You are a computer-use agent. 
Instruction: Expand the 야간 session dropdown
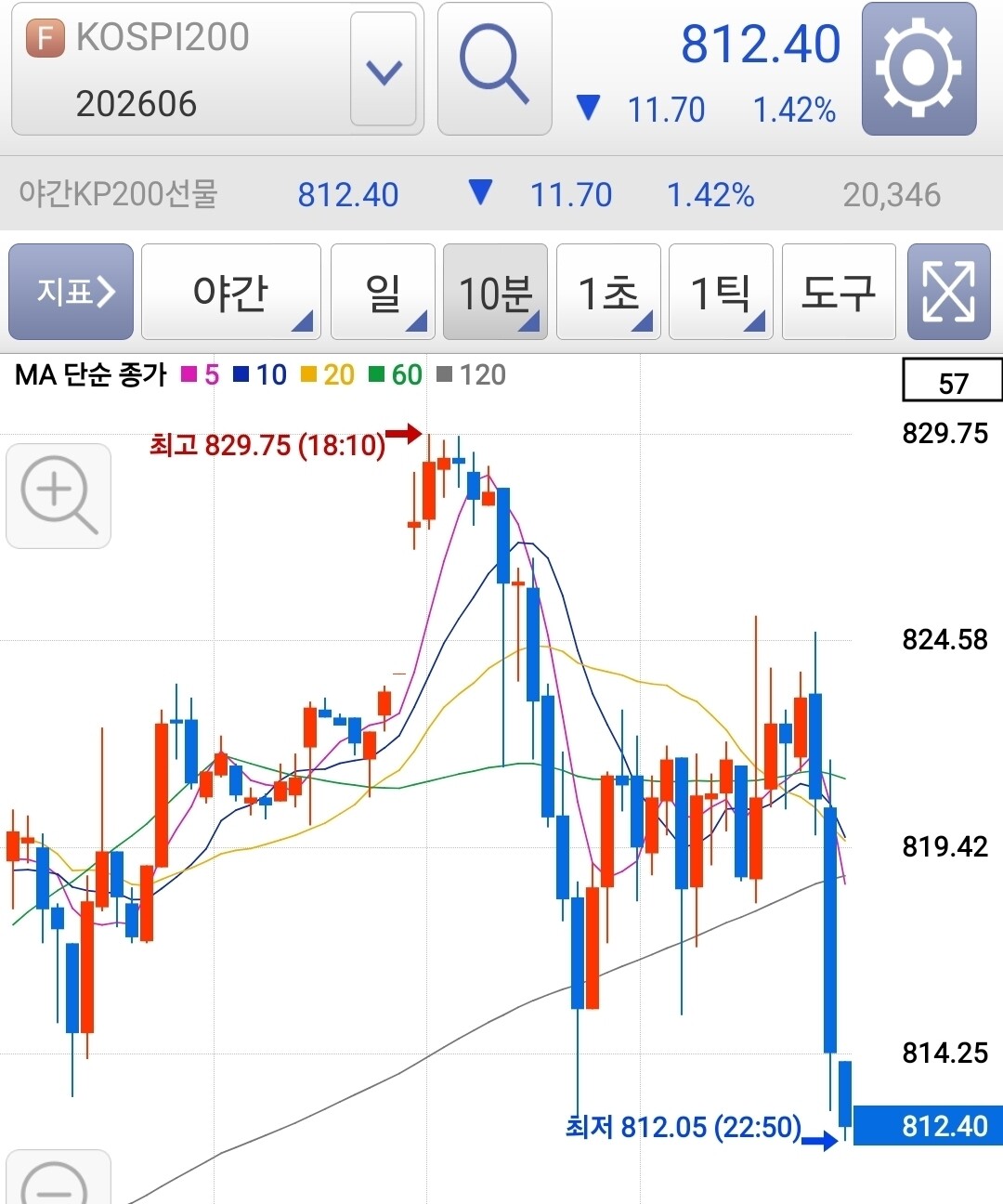pyautogui.click(x=230, y=293)
